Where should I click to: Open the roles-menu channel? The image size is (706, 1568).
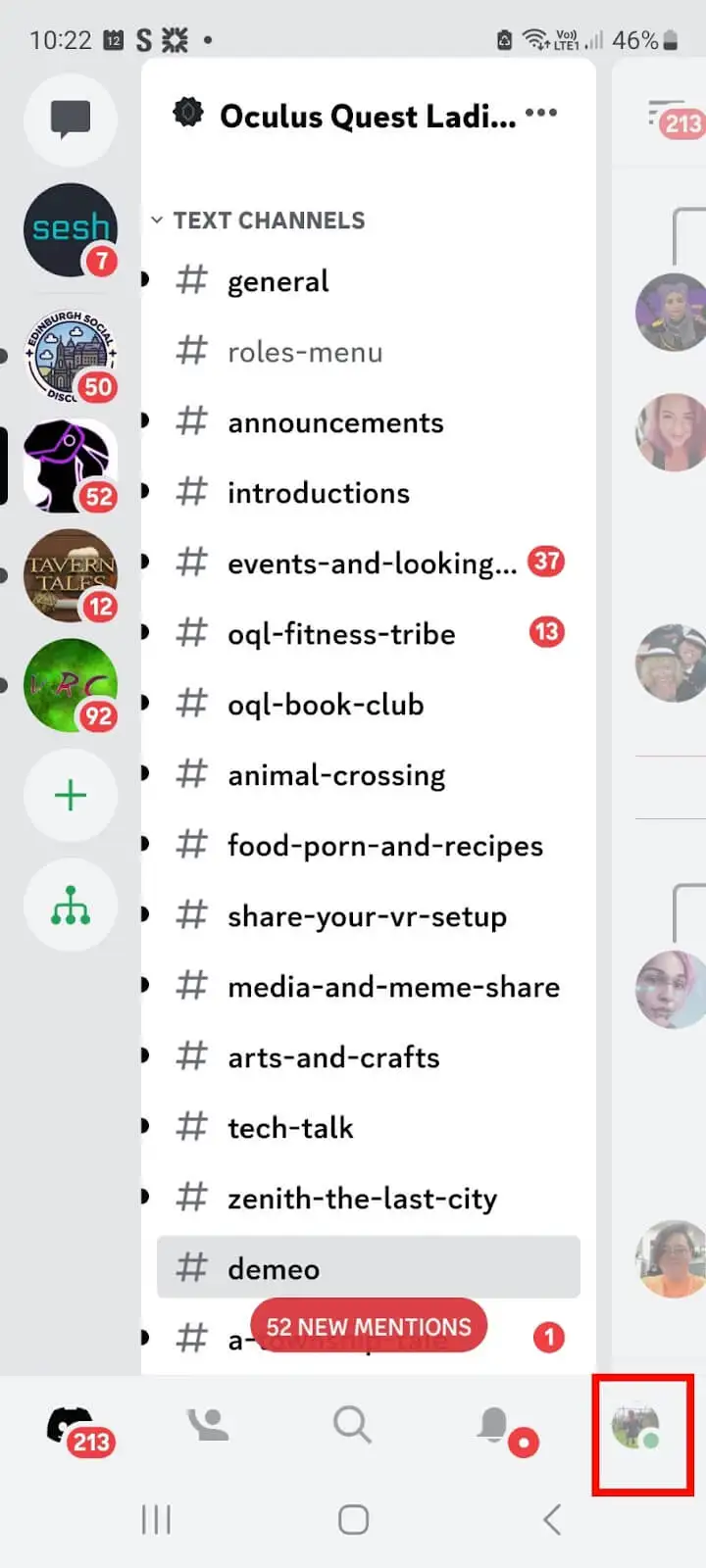(x=369, y=352)
